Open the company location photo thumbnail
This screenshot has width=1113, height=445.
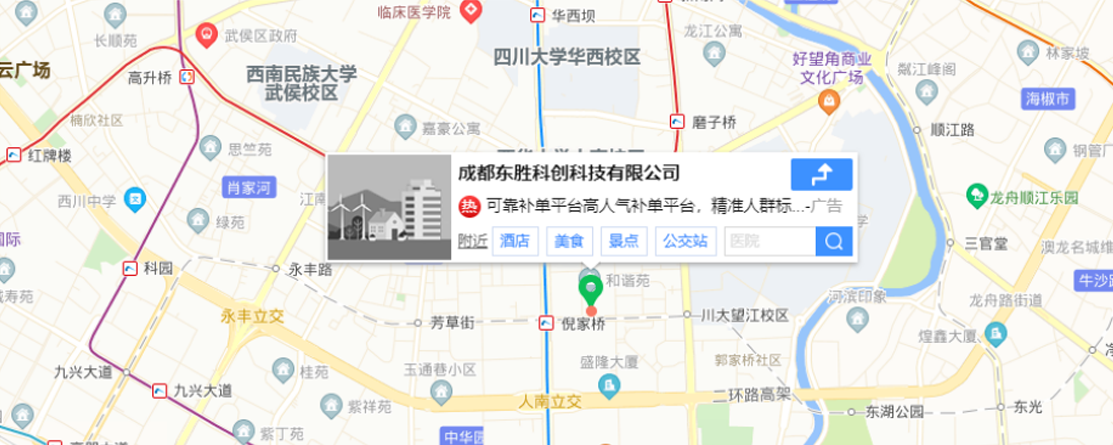389,208
